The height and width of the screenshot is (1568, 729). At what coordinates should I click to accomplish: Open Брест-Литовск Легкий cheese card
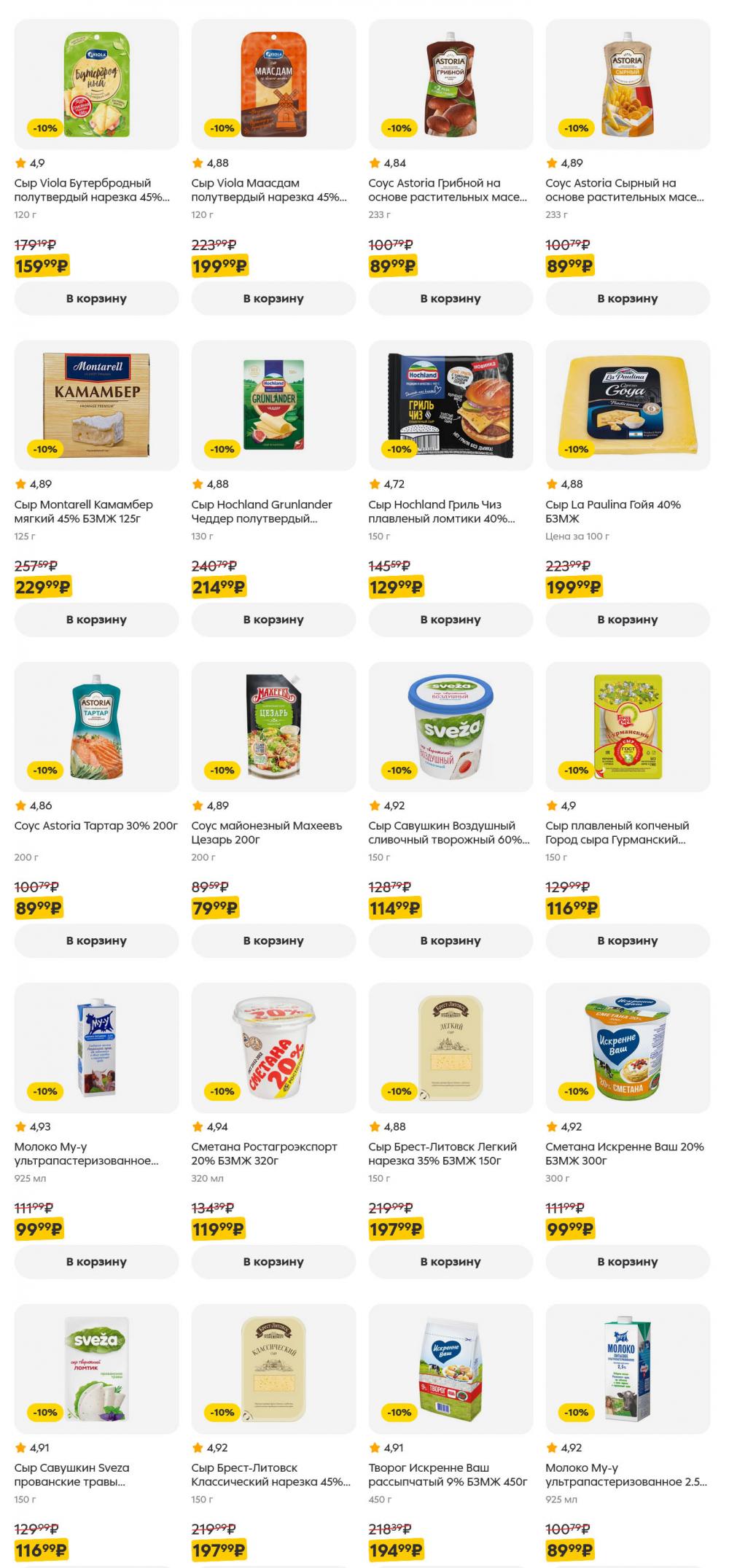click(451, 1048)
